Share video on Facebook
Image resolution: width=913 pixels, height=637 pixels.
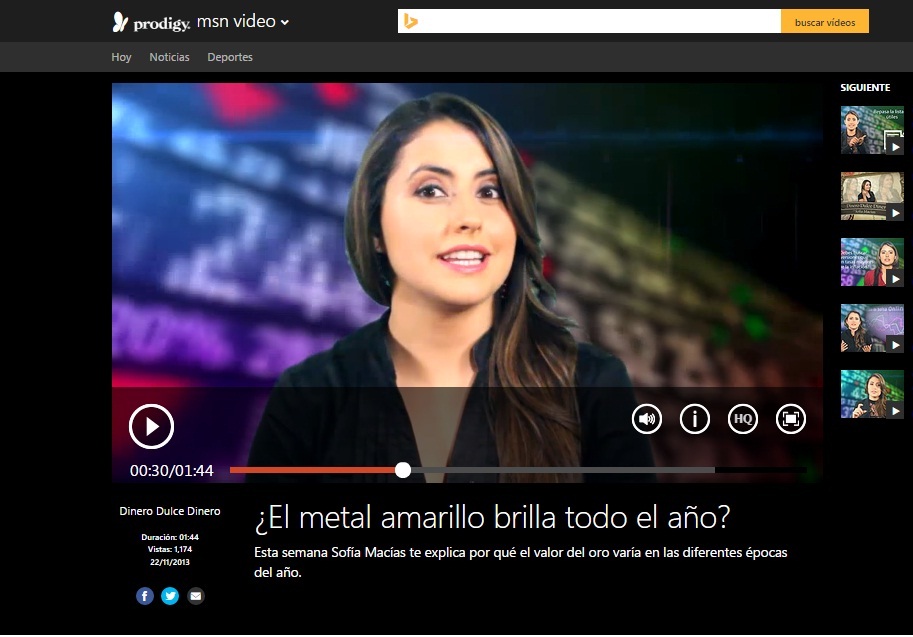click(x=145, y=596)
